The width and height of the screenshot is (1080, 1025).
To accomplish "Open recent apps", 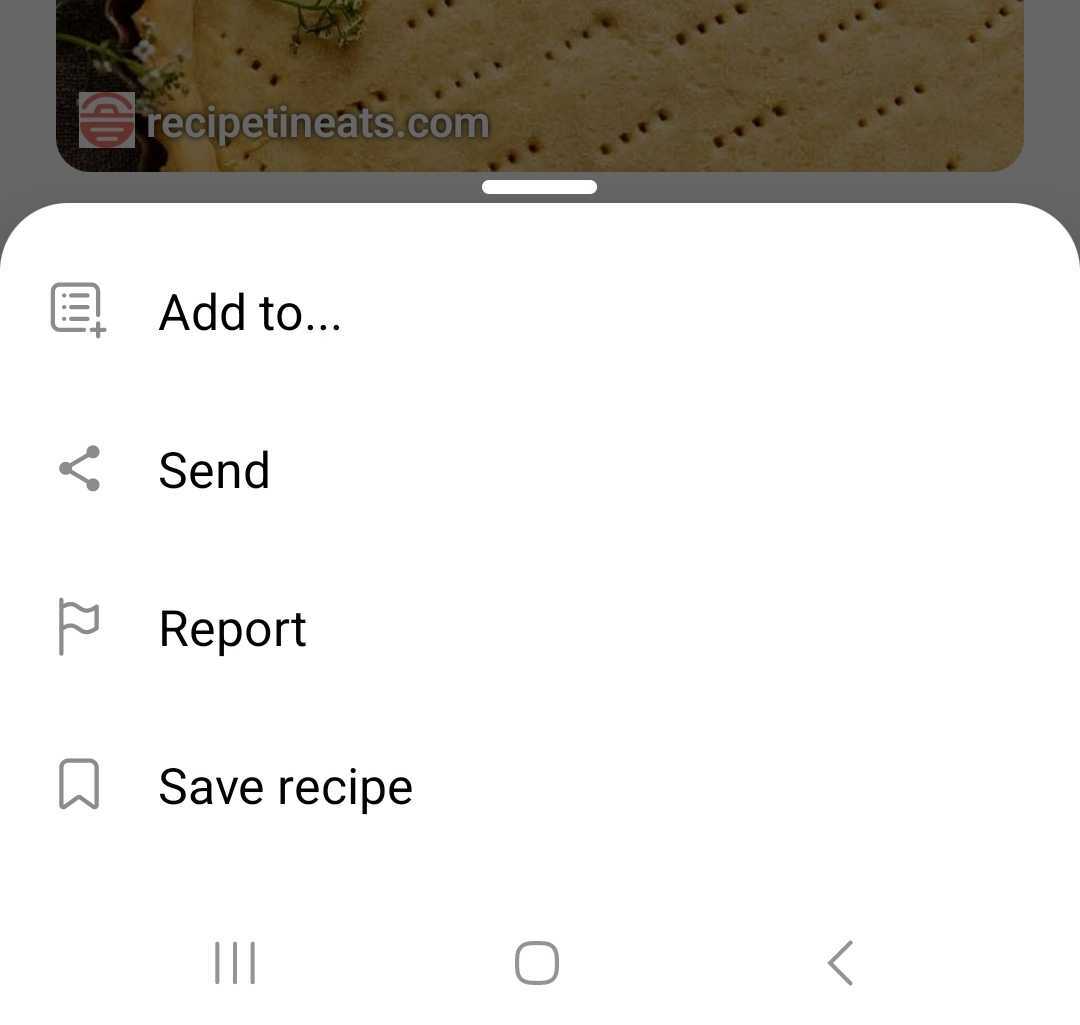I will tap(235, 963).
